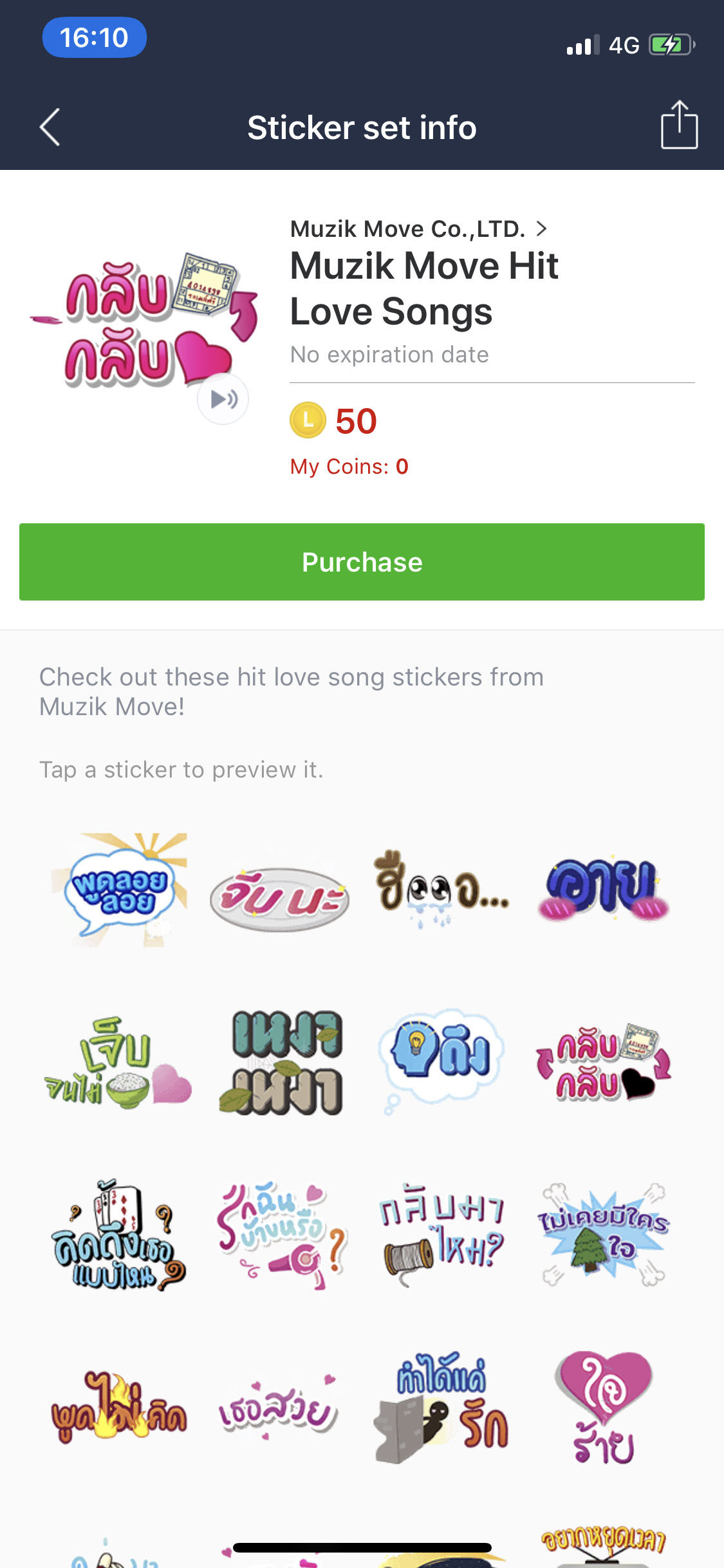The image size is (724, 1568).
Task: Purchase the sticker set
Action: [362, 561]
